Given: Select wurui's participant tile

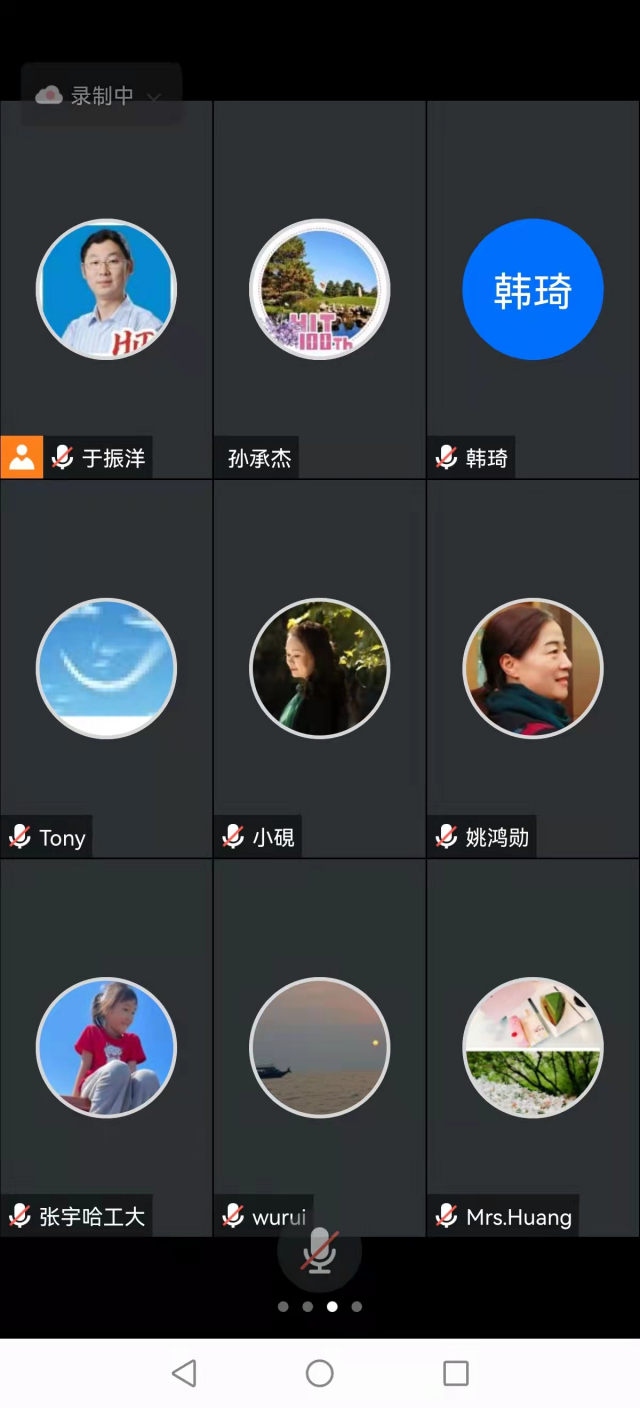Looking at the screenshot, I should click(319, 1047).
